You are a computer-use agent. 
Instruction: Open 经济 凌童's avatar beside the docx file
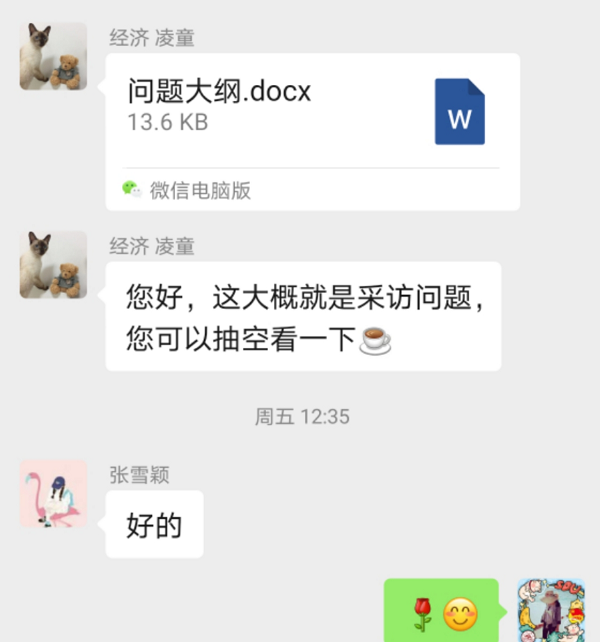[53, 56]
